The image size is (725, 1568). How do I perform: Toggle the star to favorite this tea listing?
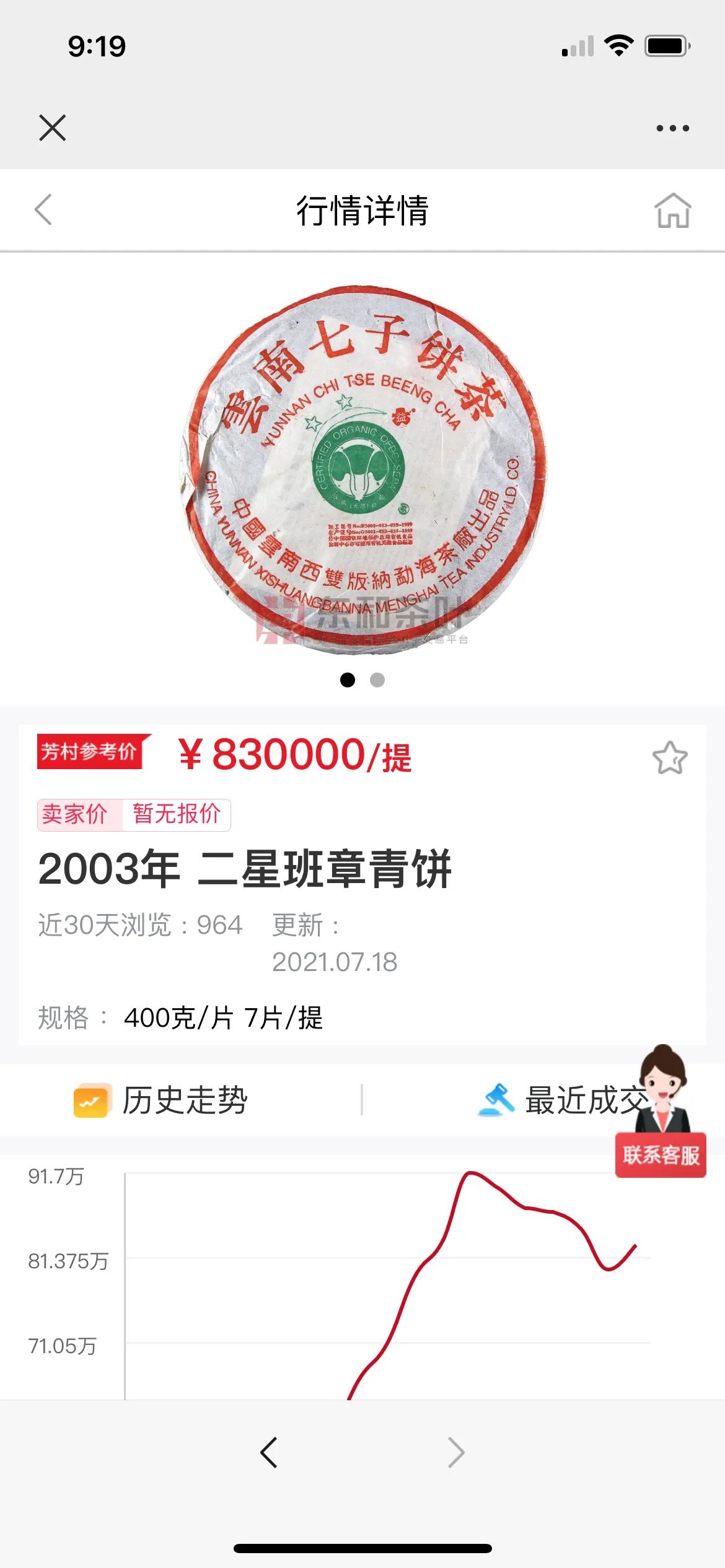[x=672, y=757]
